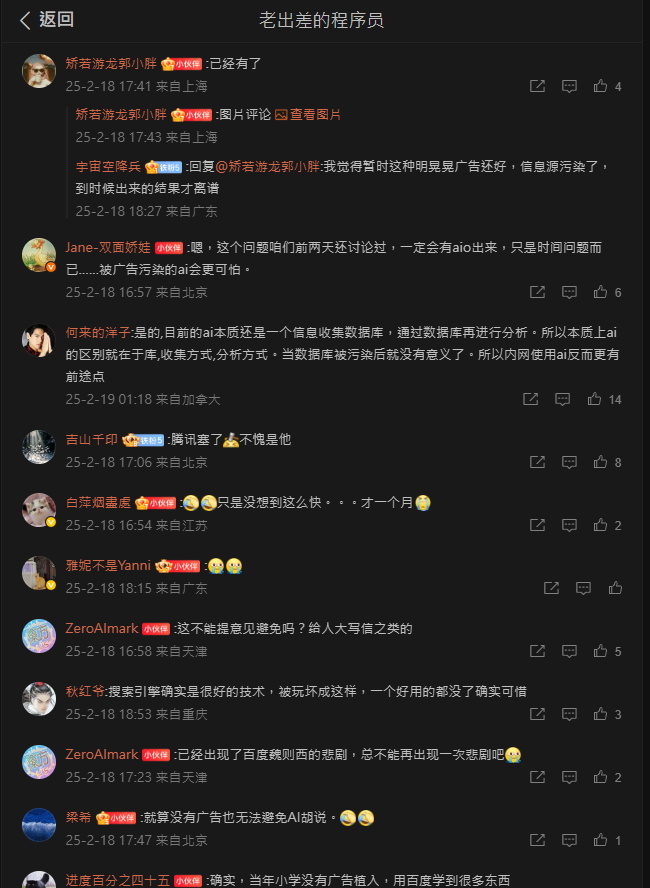Open 吉山千印's avatar
Screen dimensions: 650x888
coord(39,446)
